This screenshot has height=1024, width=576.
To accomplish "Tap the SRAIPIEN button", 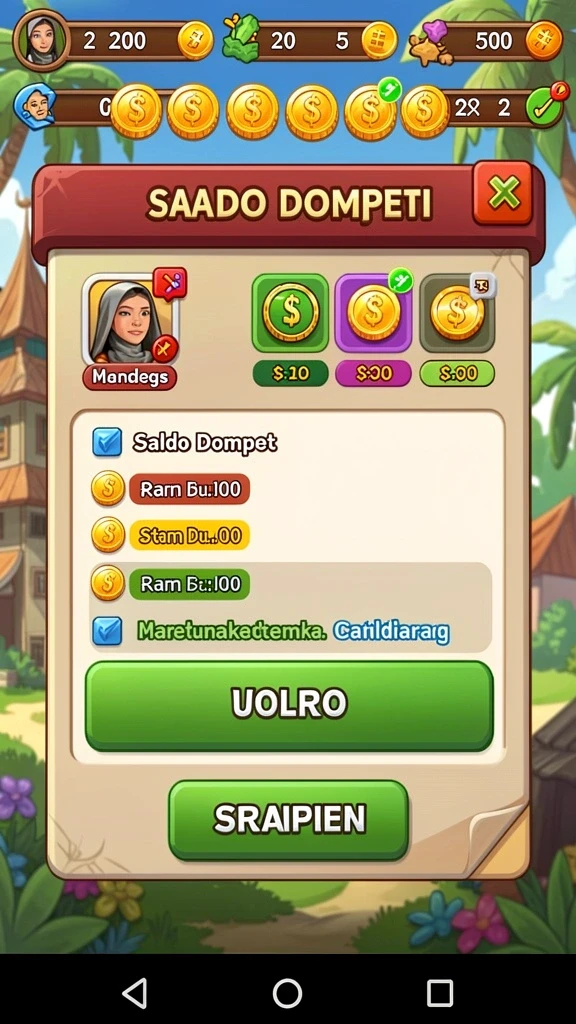I will 289,820.
